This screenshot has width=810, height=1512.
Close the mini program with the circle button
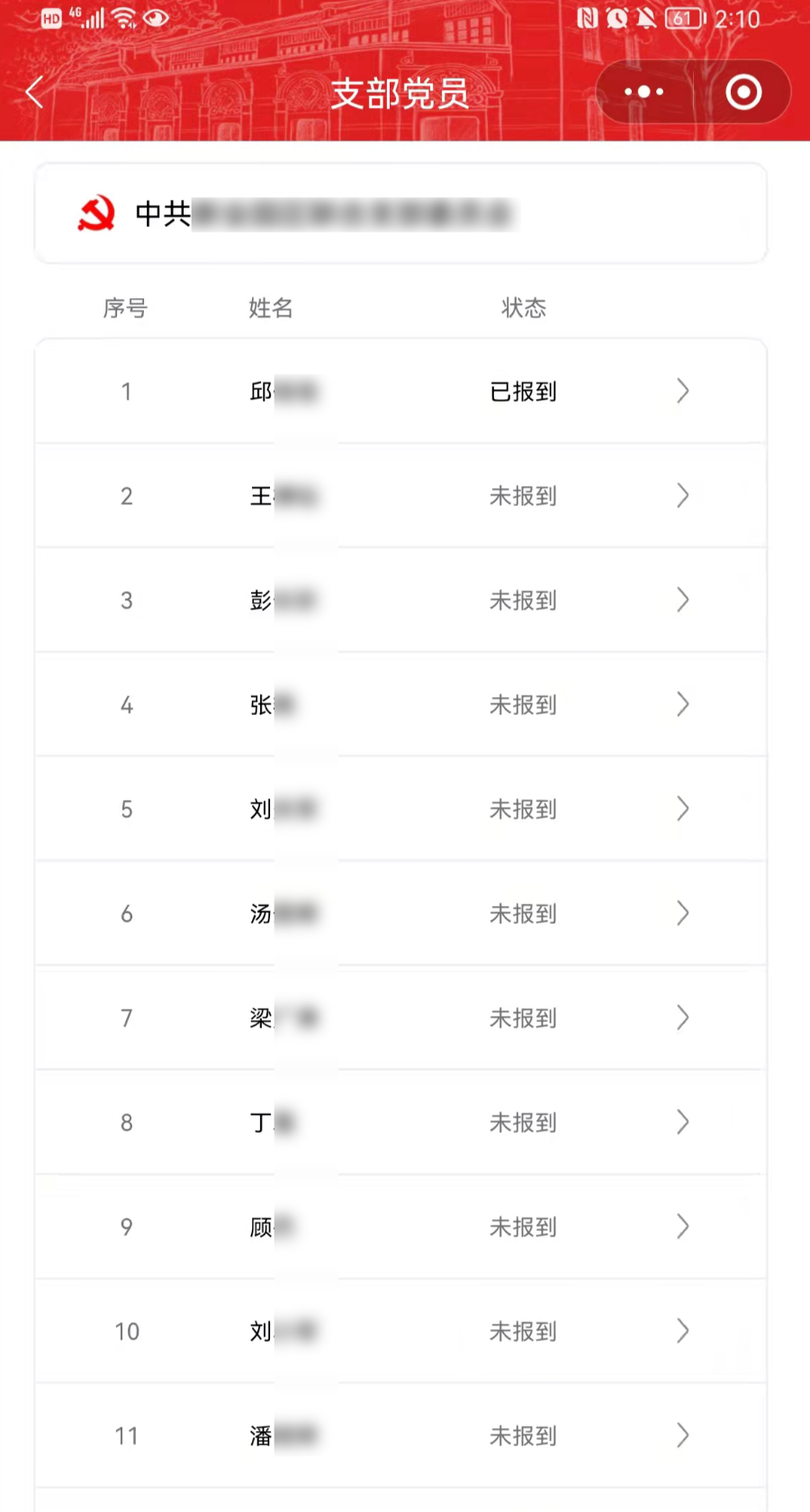pyautogui.click(x=743, y=92)
